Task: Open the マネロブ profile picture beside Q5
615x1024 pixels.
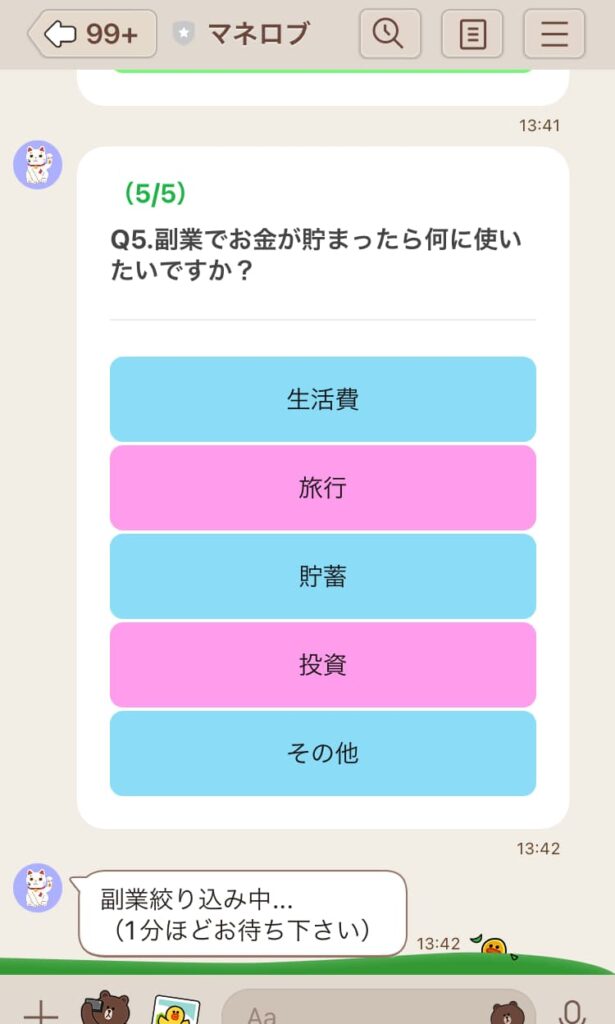Action: [38, 165]
